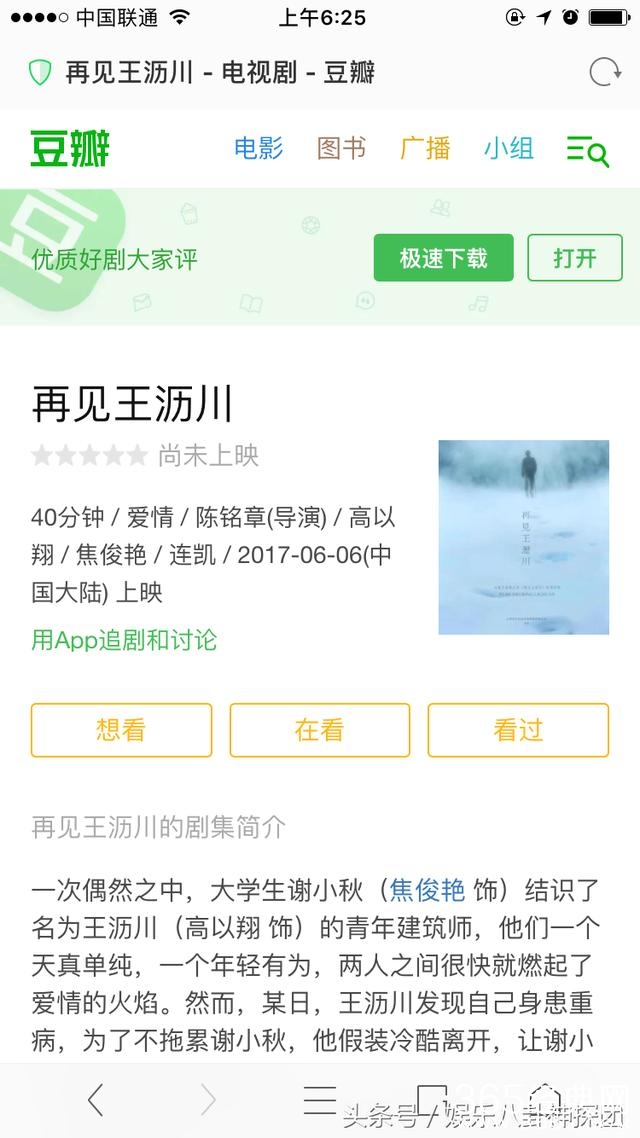Follow the 用App追剧和讨论 link

point(124,640)
